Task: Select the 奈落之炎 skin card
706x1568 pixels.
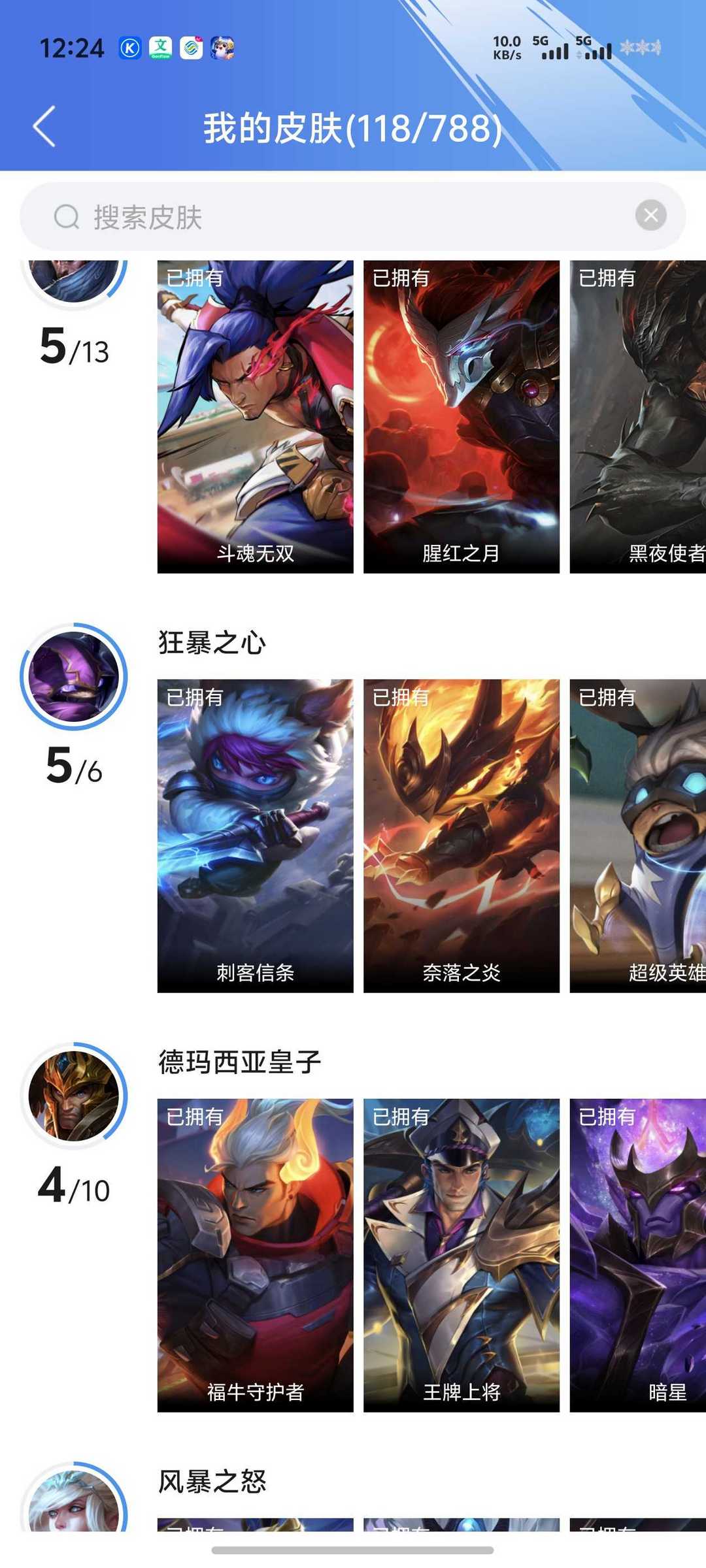Action: click(x=462, y=836)
